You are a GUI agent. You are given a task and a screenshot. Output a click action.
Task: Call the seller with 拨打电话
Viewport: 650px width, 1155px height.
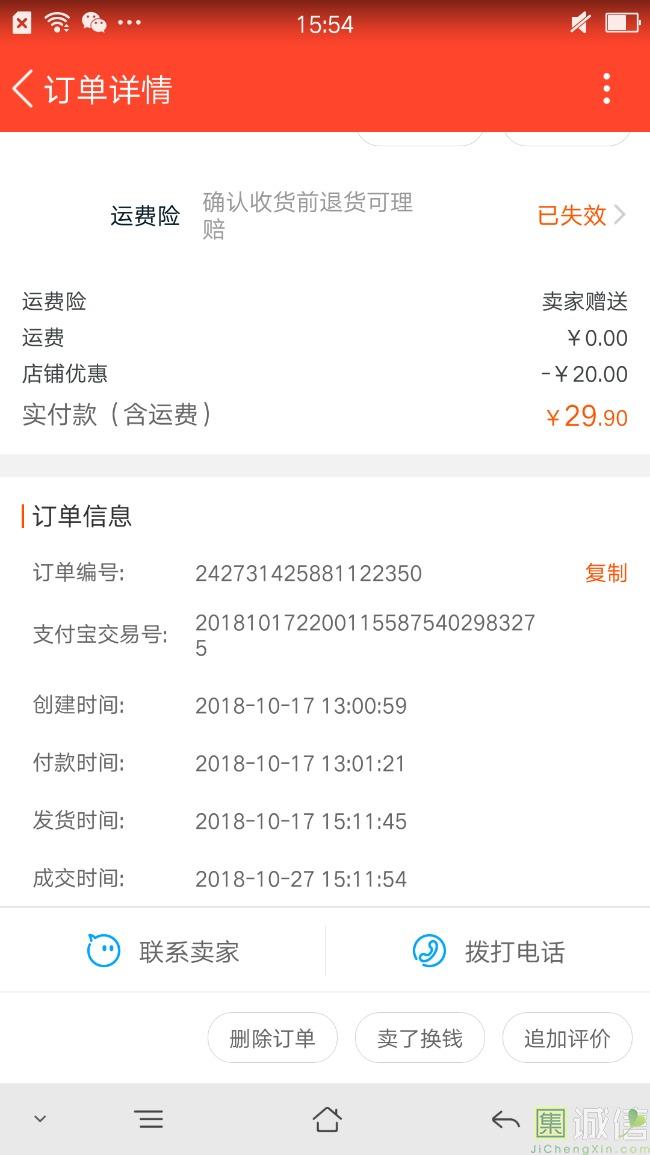tap(488, 951)
